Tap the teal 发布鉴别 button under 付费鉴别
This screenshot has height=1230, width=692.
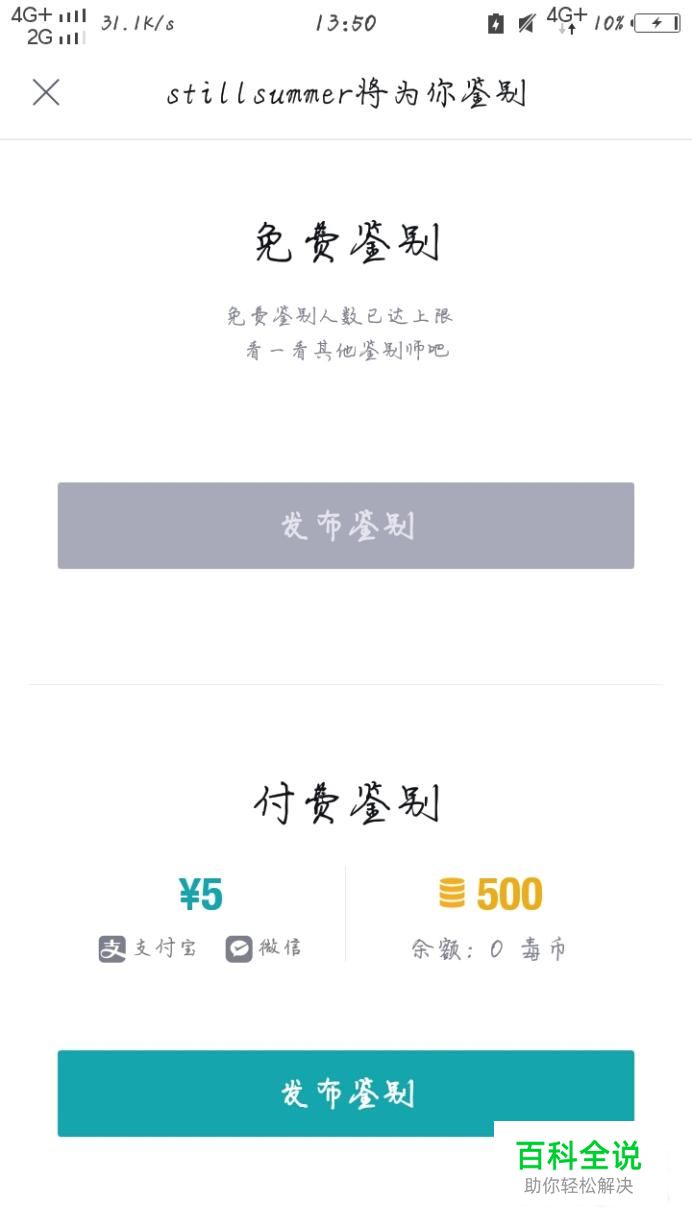click(346, 1093)
